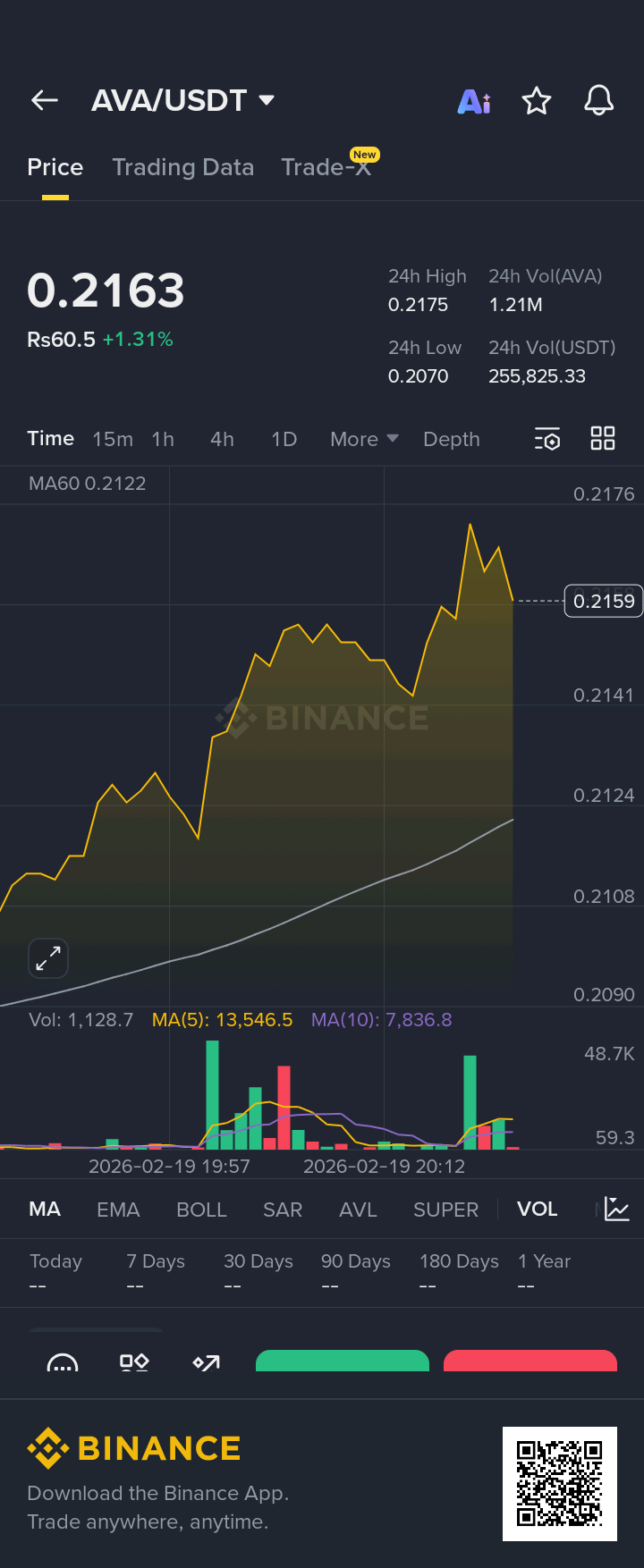The image size is (644, 1568).
Task: Switch the chart to 1D interval
Action: pyautogui.click(x=284, y=439)
